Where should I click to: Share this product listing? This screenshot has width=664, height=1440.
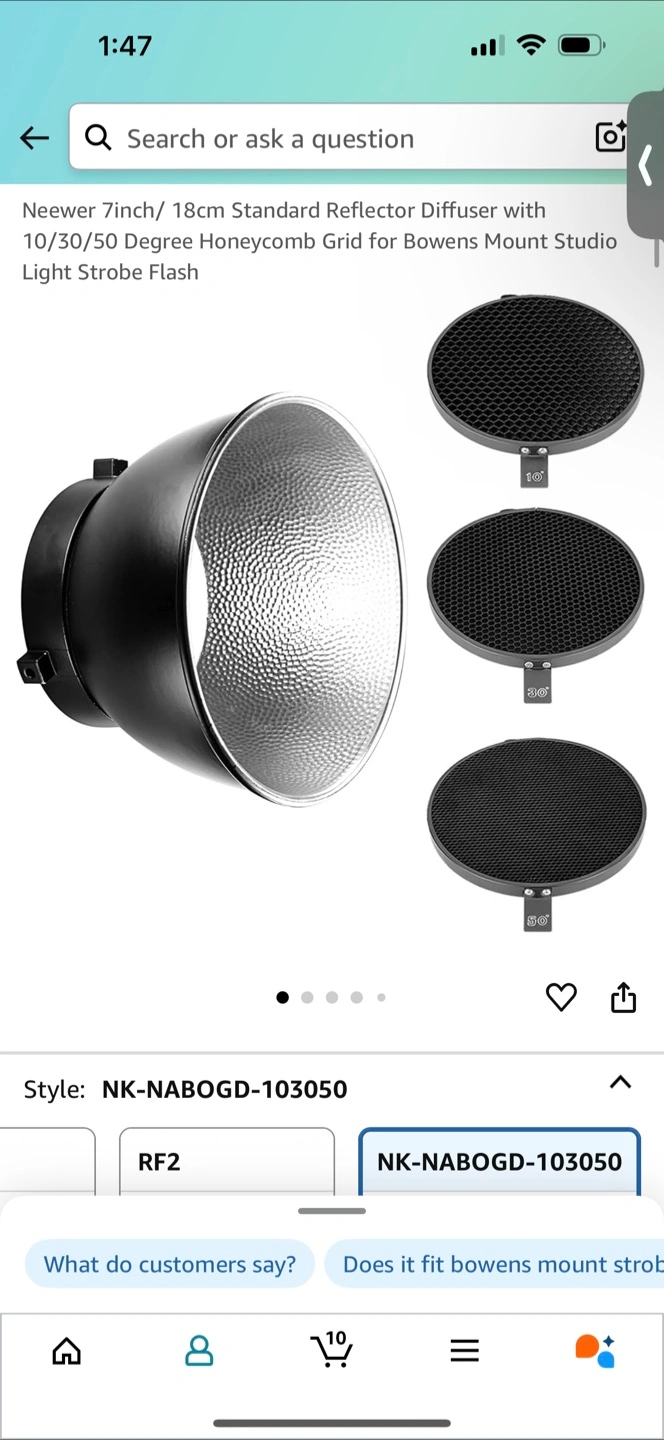pyautogui.click(x=623, y=997)
